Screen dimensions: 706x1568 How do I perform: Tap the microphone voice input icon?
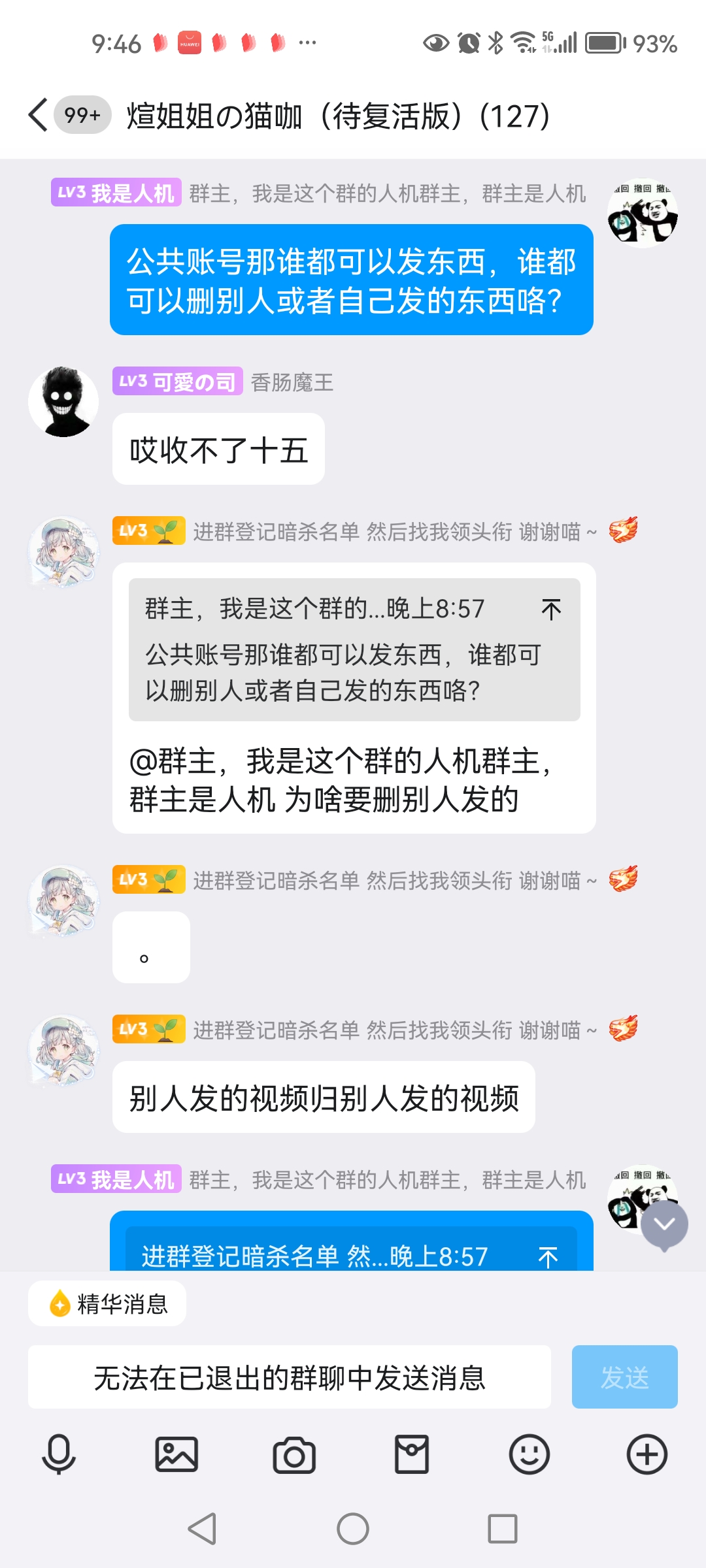tap(59, 1455)
